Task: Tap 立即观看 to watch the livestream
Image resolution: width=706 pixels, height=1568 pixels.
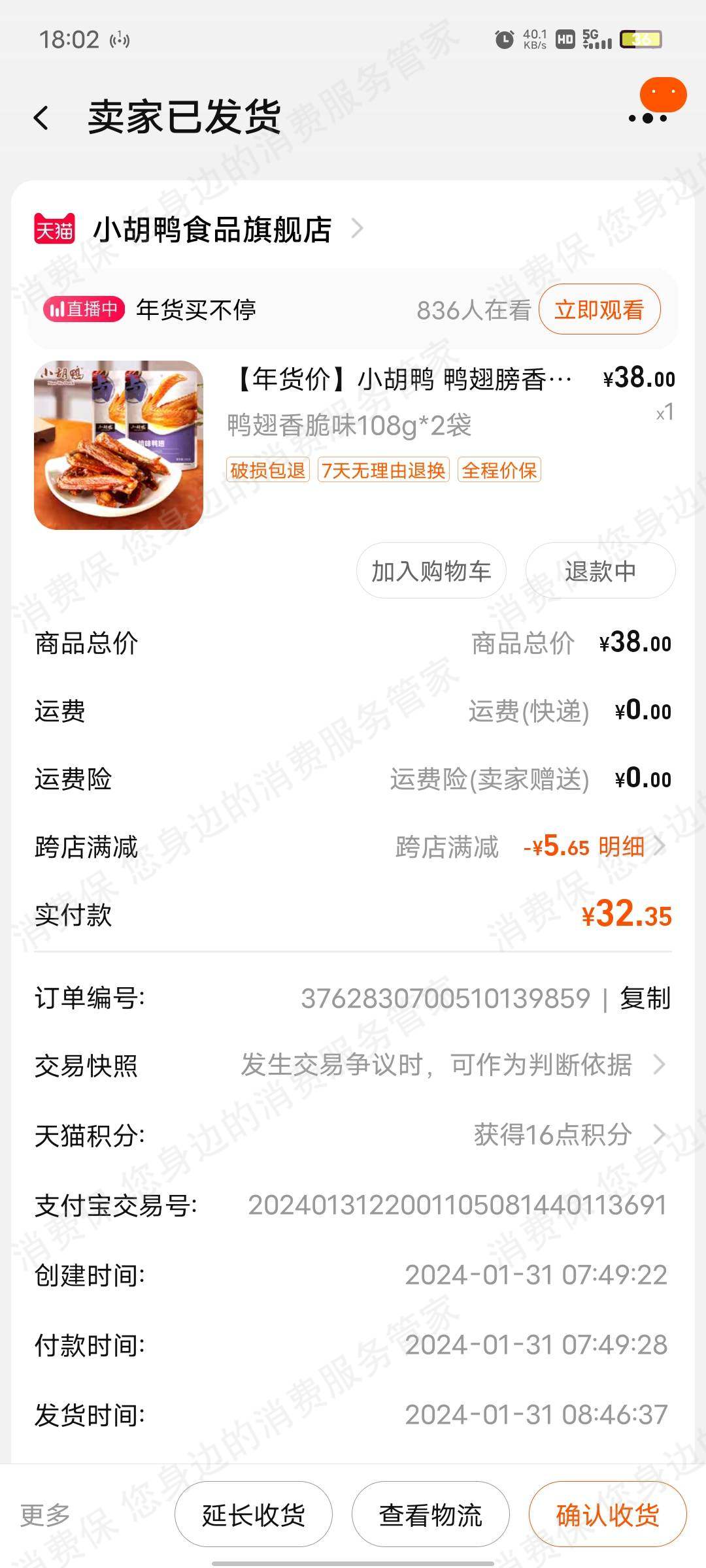Action: click(599, 310)
